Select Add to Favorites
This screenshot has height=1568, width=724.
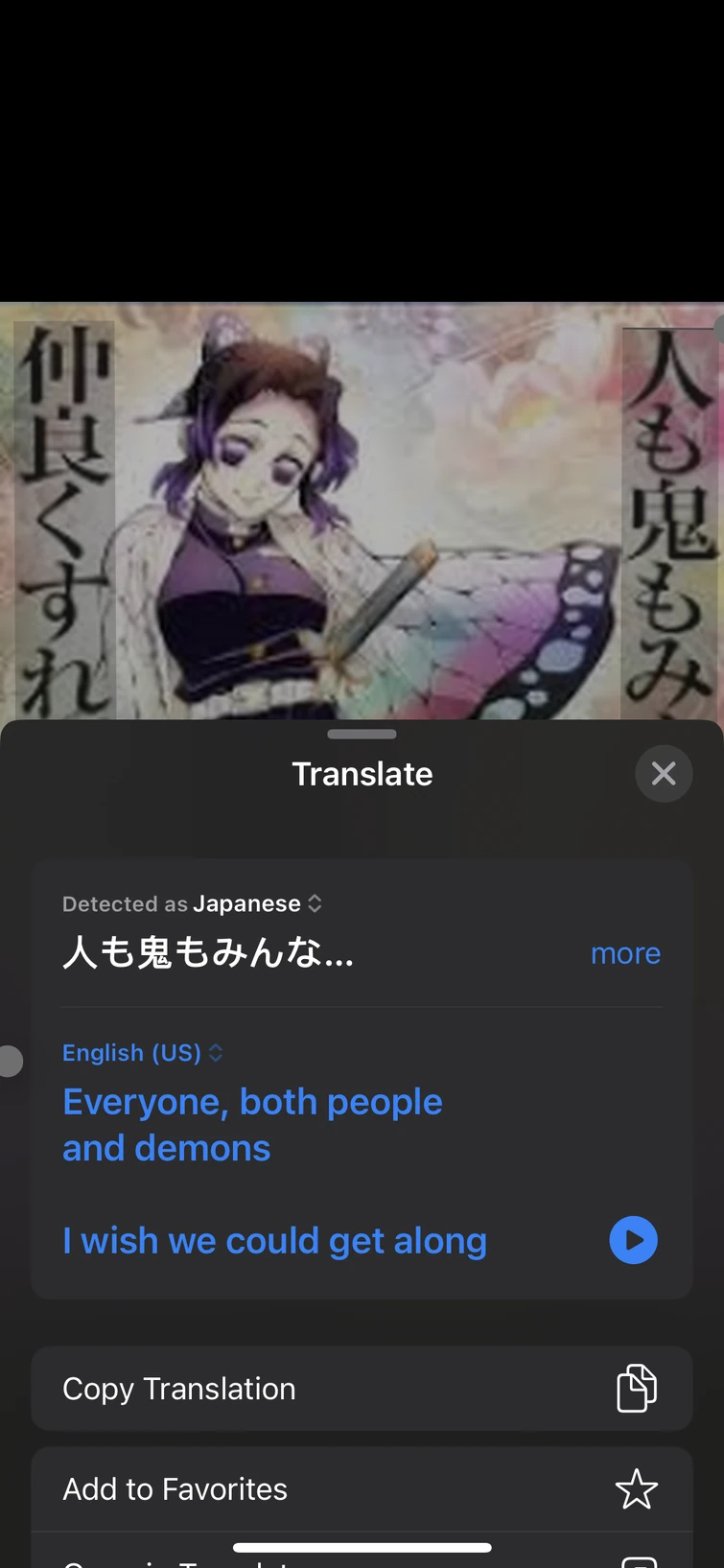pyautogui.click(x=175, y=1489)
